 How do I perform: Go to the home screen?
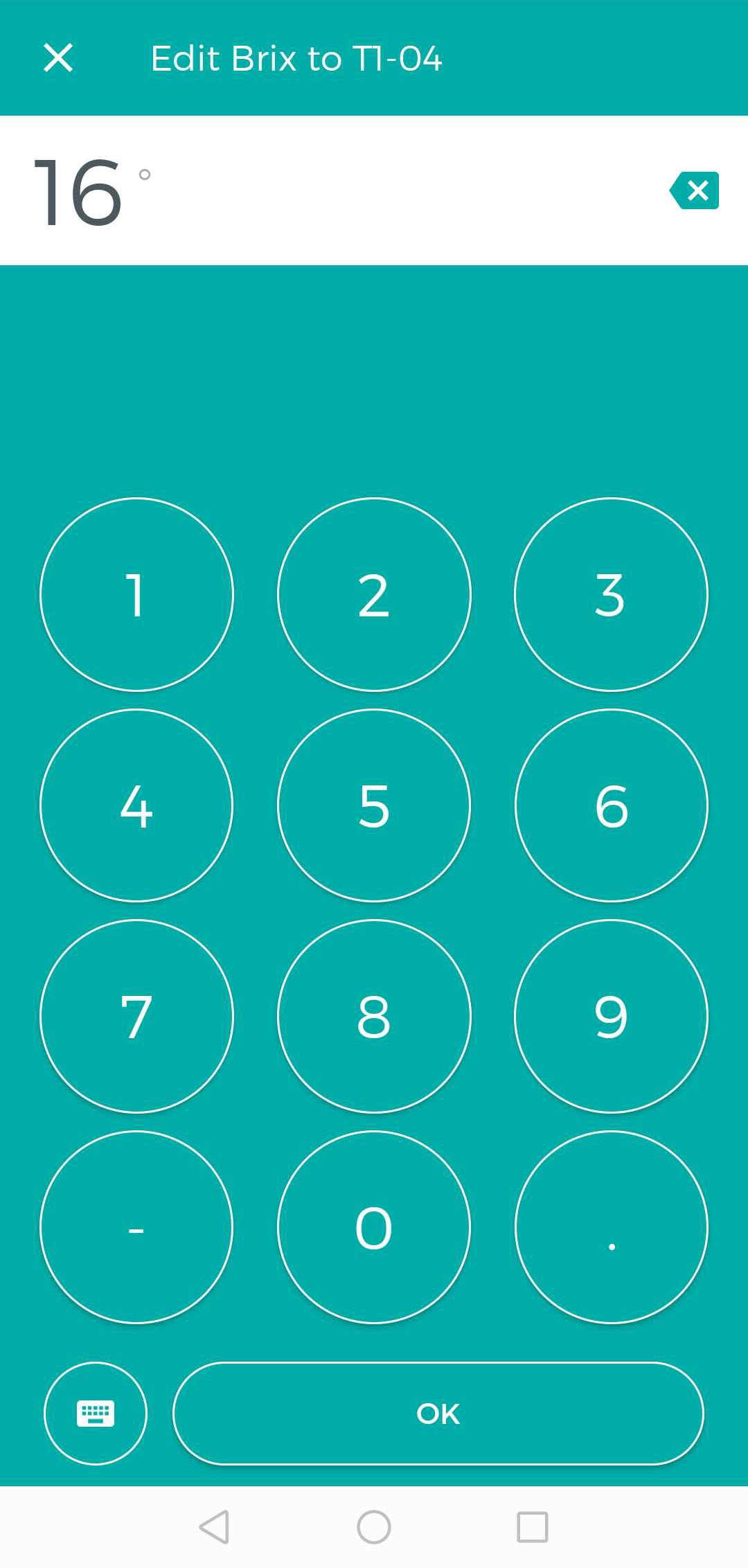[x=374, y=1527]
